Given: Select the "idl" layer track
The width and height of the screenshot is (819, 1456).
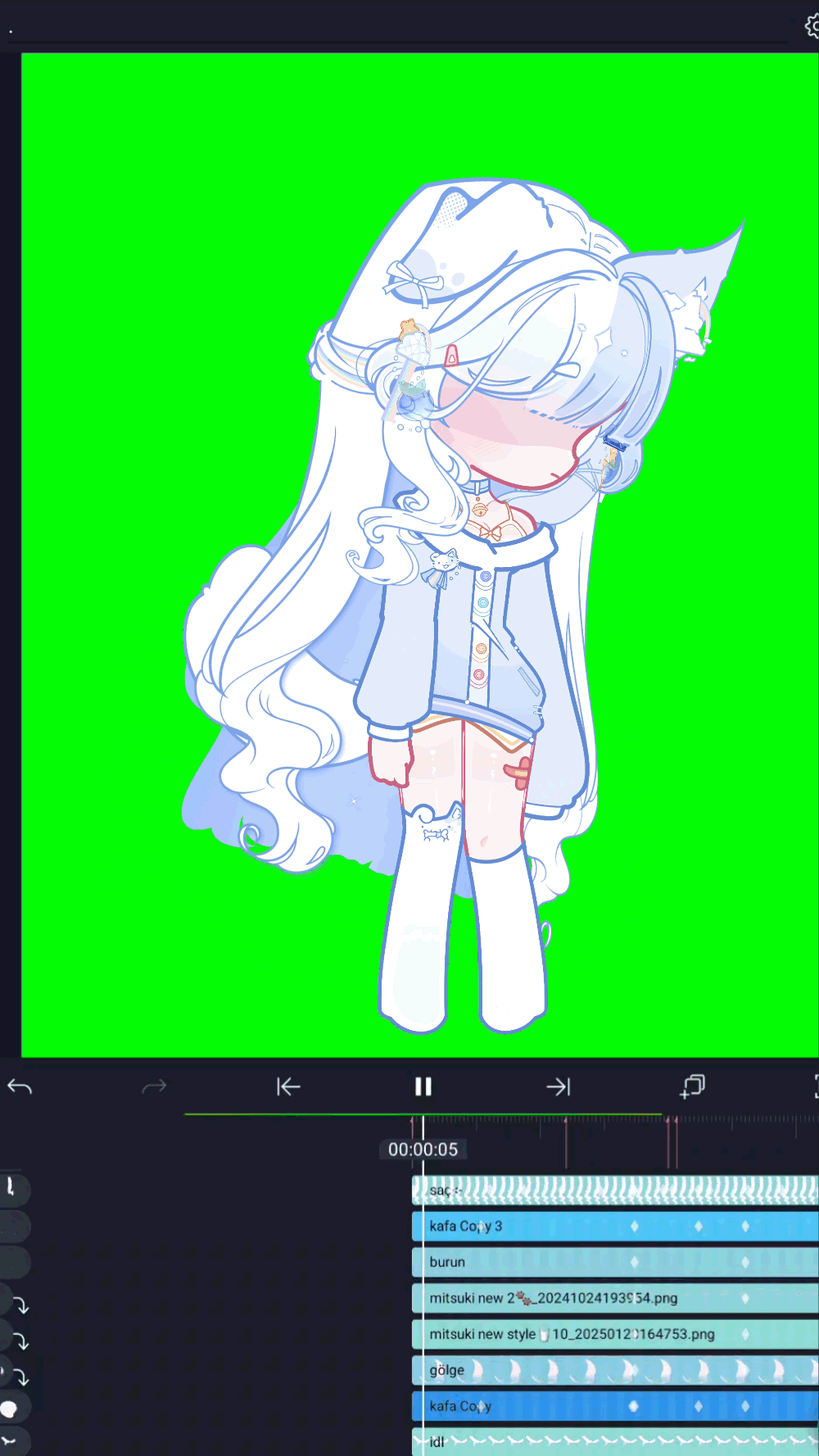Looking at the screenshot, I should [614, 1441].
